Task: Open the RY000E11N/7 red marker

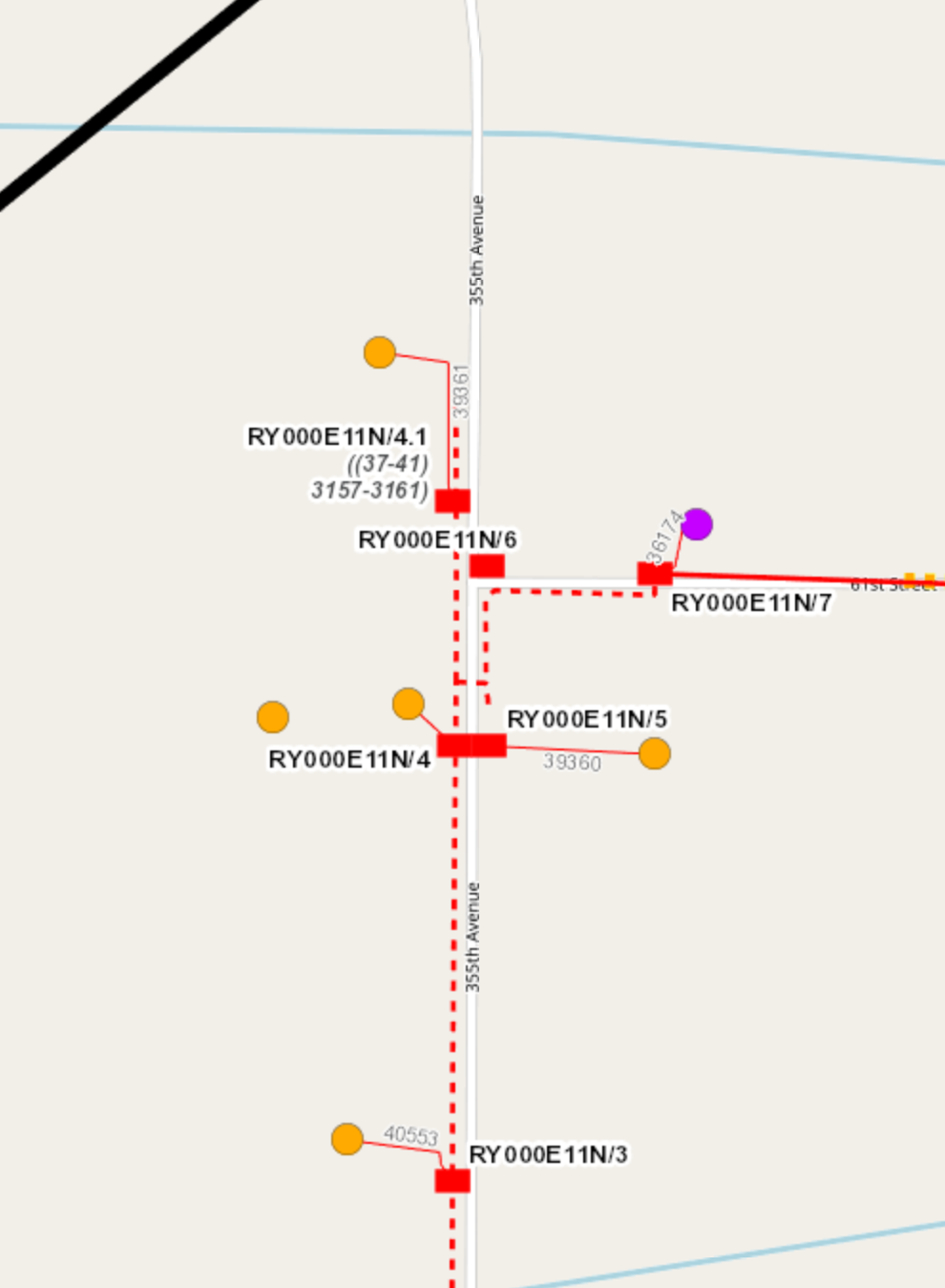Action: 655,574
